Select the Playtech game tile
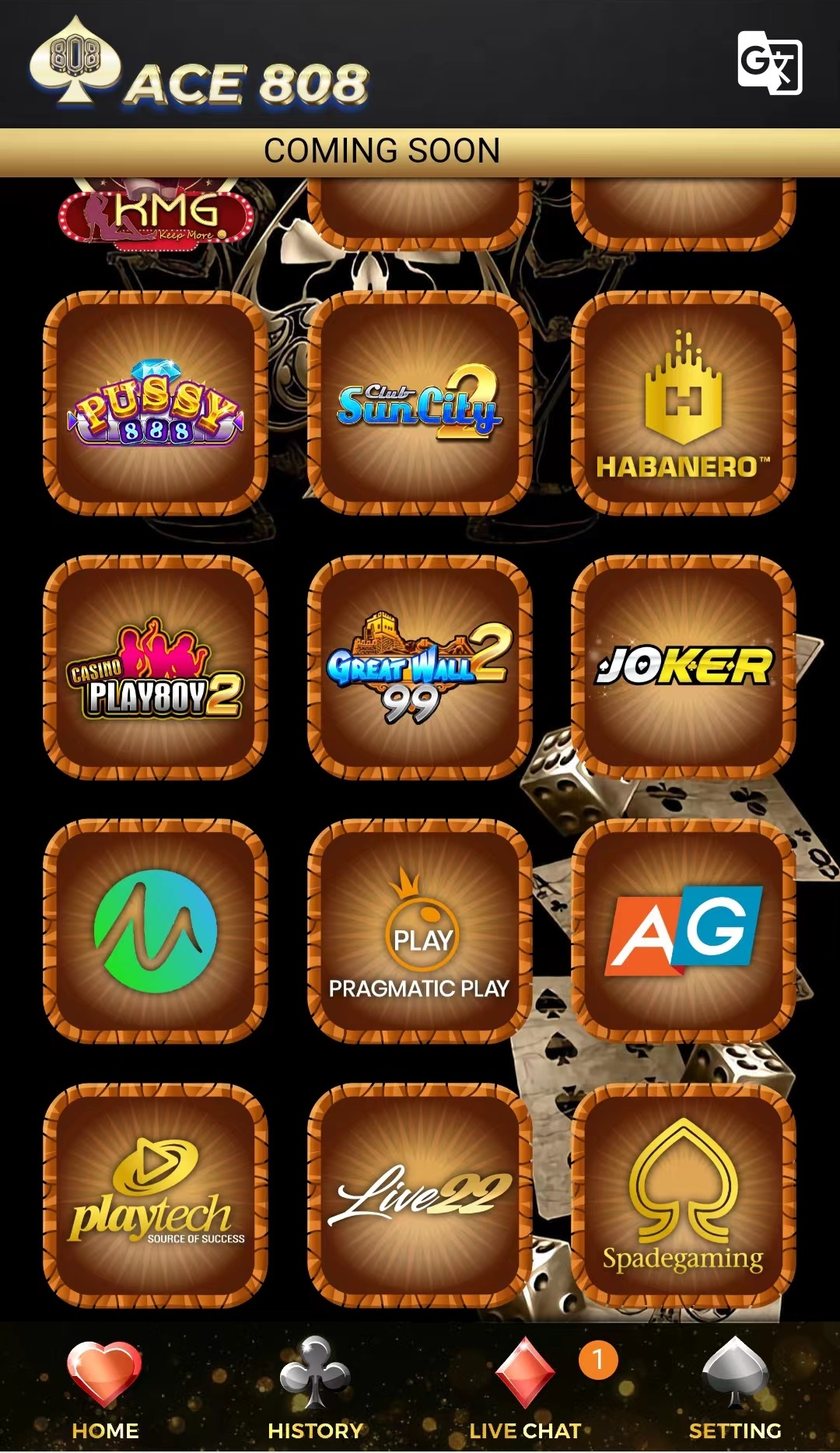This screenshot has height=1453, width=840. click(156, 1196)
